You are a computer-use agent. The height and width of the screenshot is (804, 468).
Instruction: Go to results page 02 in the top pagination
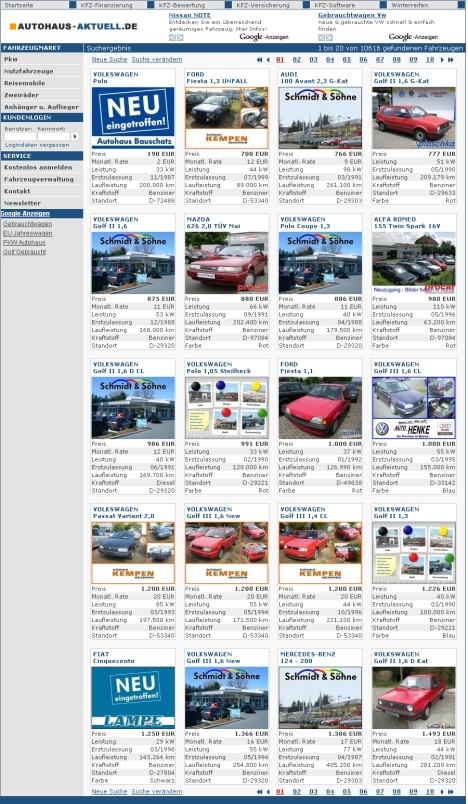tap(297, 59)
